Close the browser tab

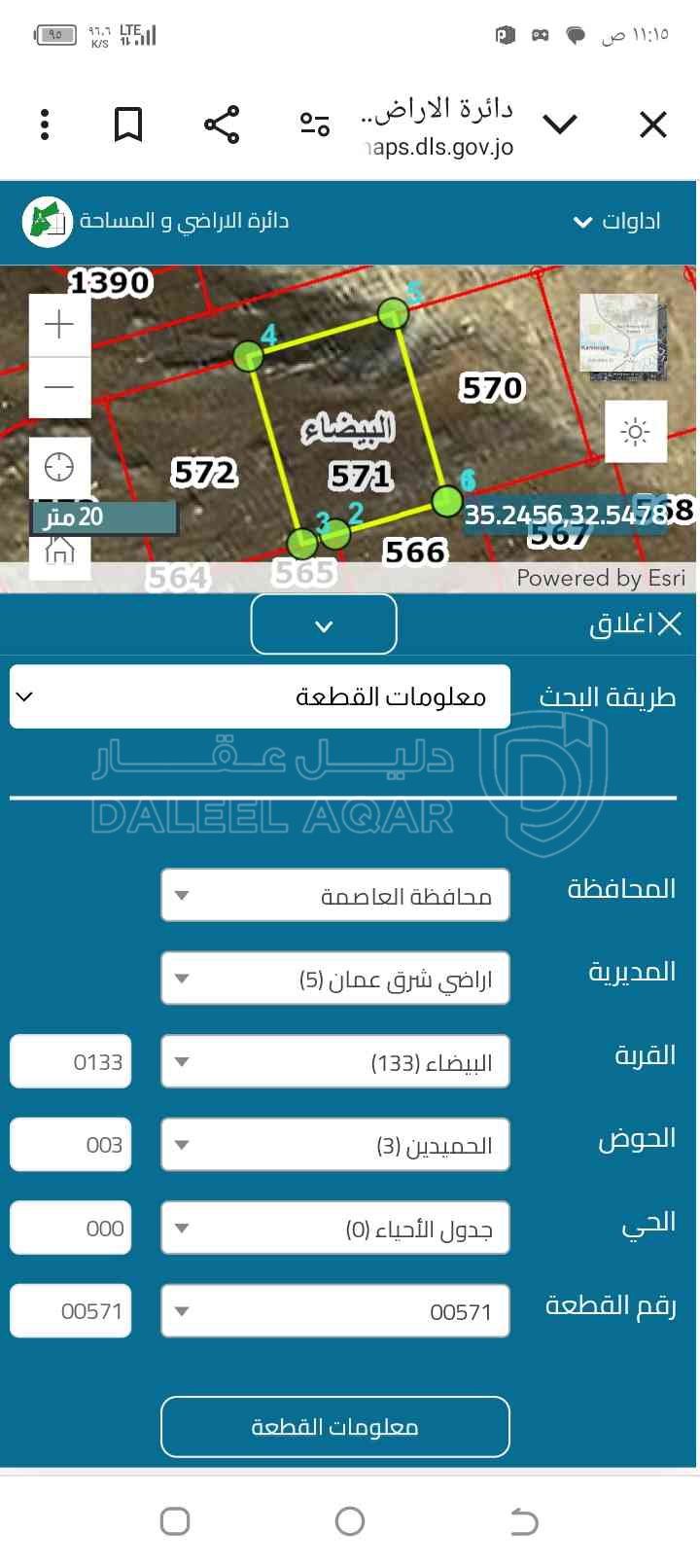[653, 125]
